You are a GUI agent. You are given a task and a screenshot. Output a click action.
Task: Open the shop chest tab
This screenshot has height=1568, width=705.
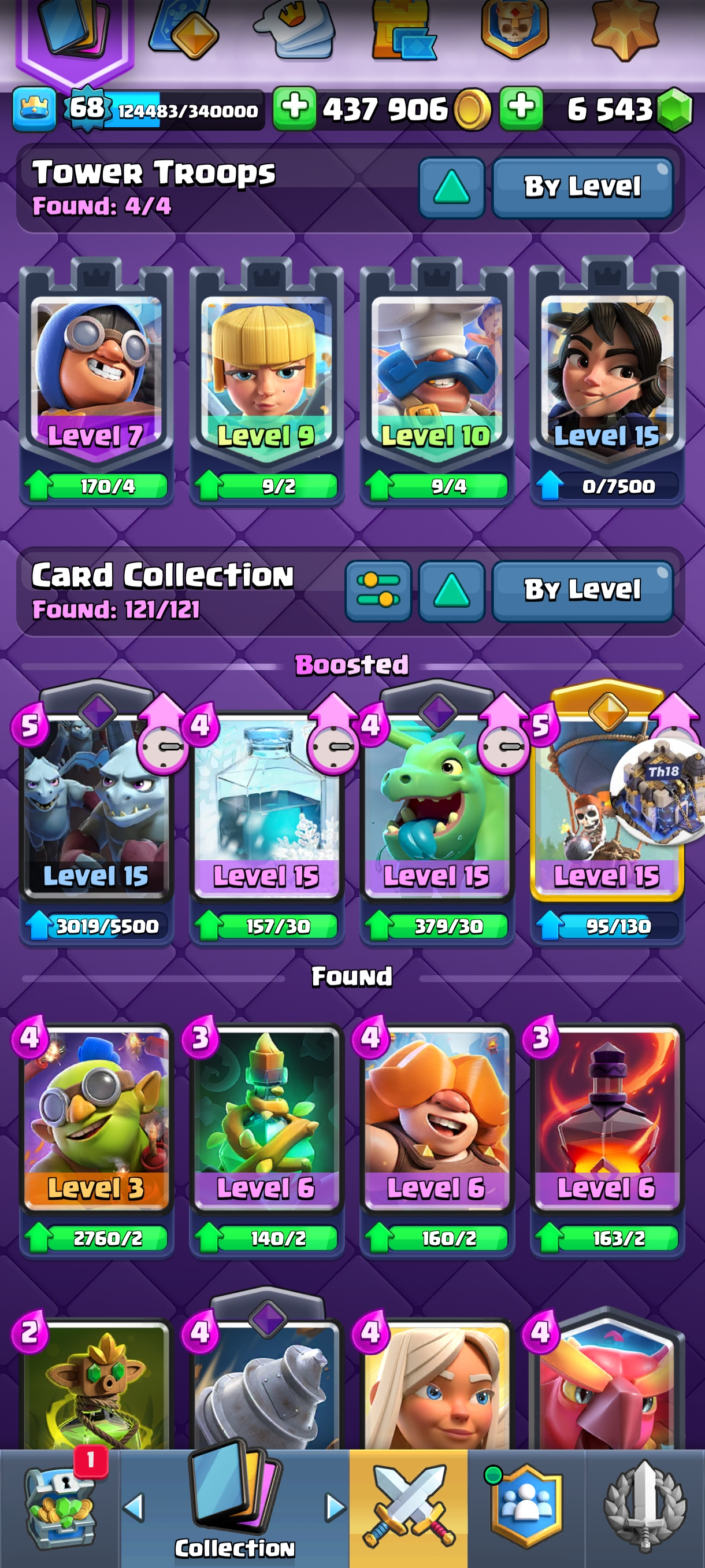point(60,1507)
